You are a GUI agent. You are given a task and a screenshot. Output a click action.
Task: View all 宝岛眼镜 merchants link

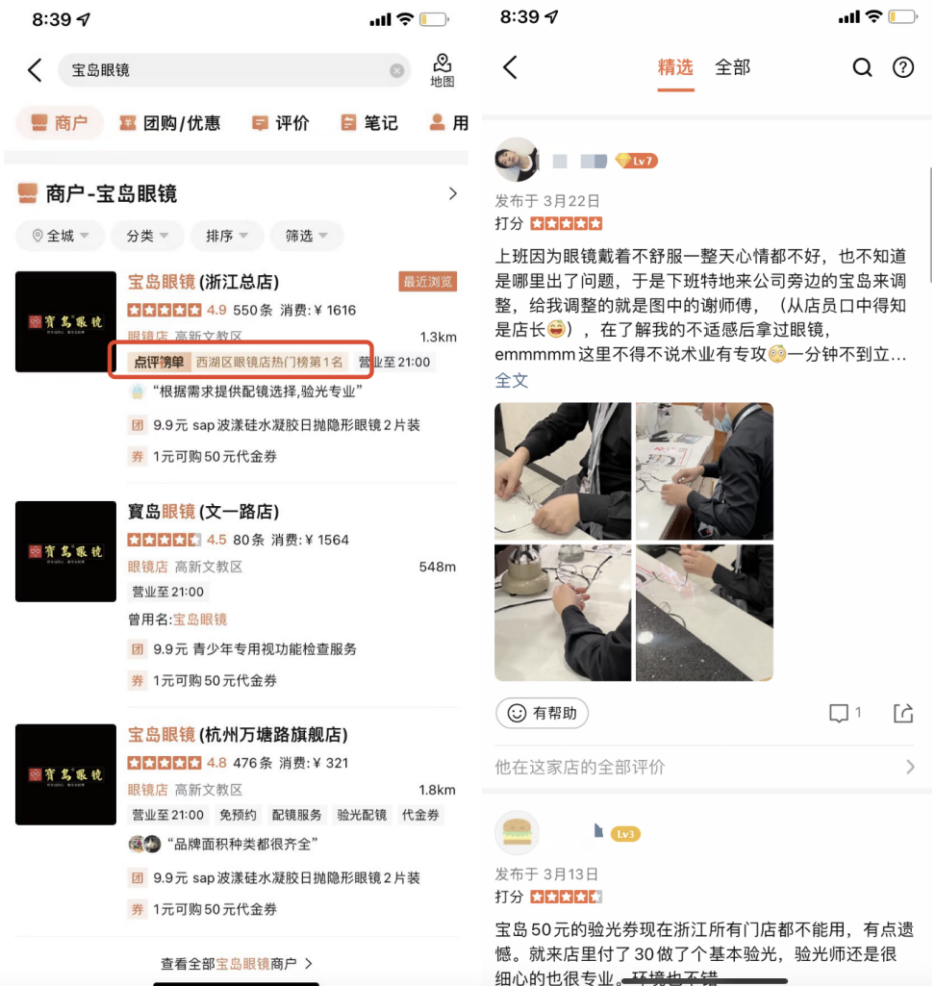click(x=237, y=964)
